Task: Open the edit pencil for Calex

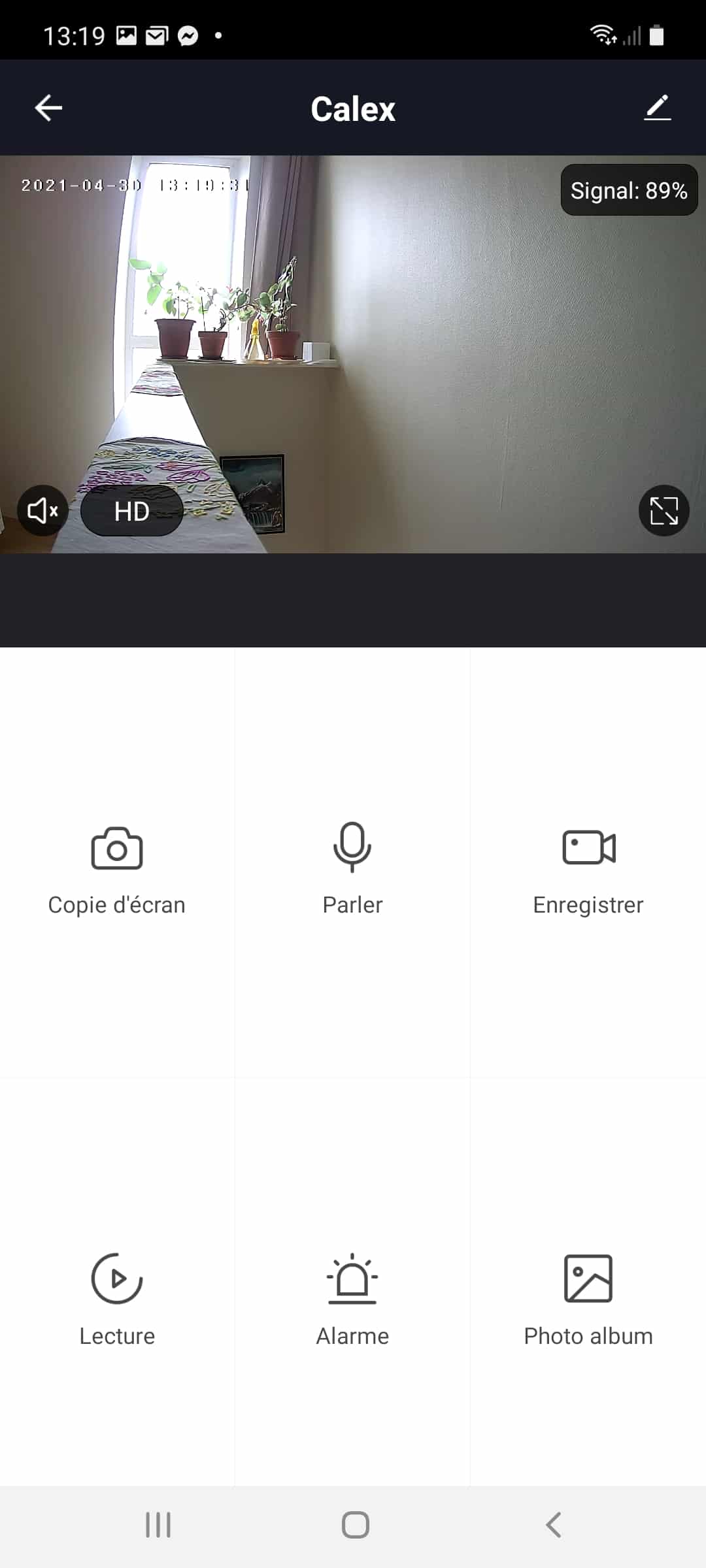Action: click(657, 108)
